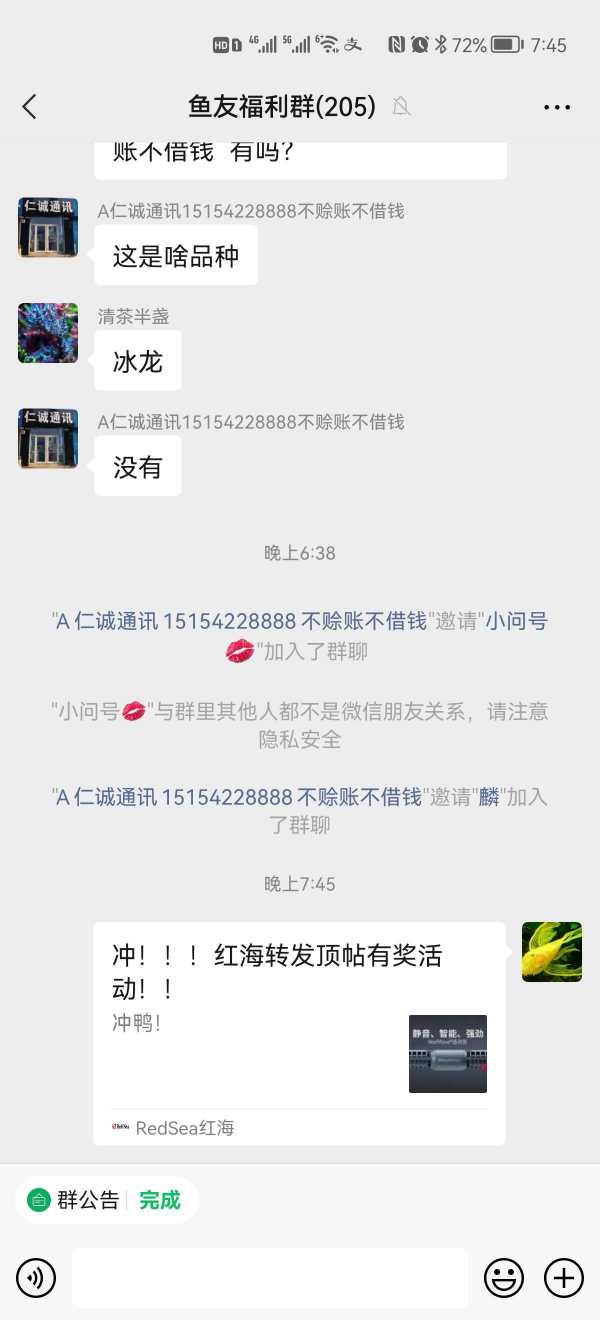Screen dimensions: 600x1320
Task: Tap the yellow fish avatar beside the shared post
Action: click(552, 952)
